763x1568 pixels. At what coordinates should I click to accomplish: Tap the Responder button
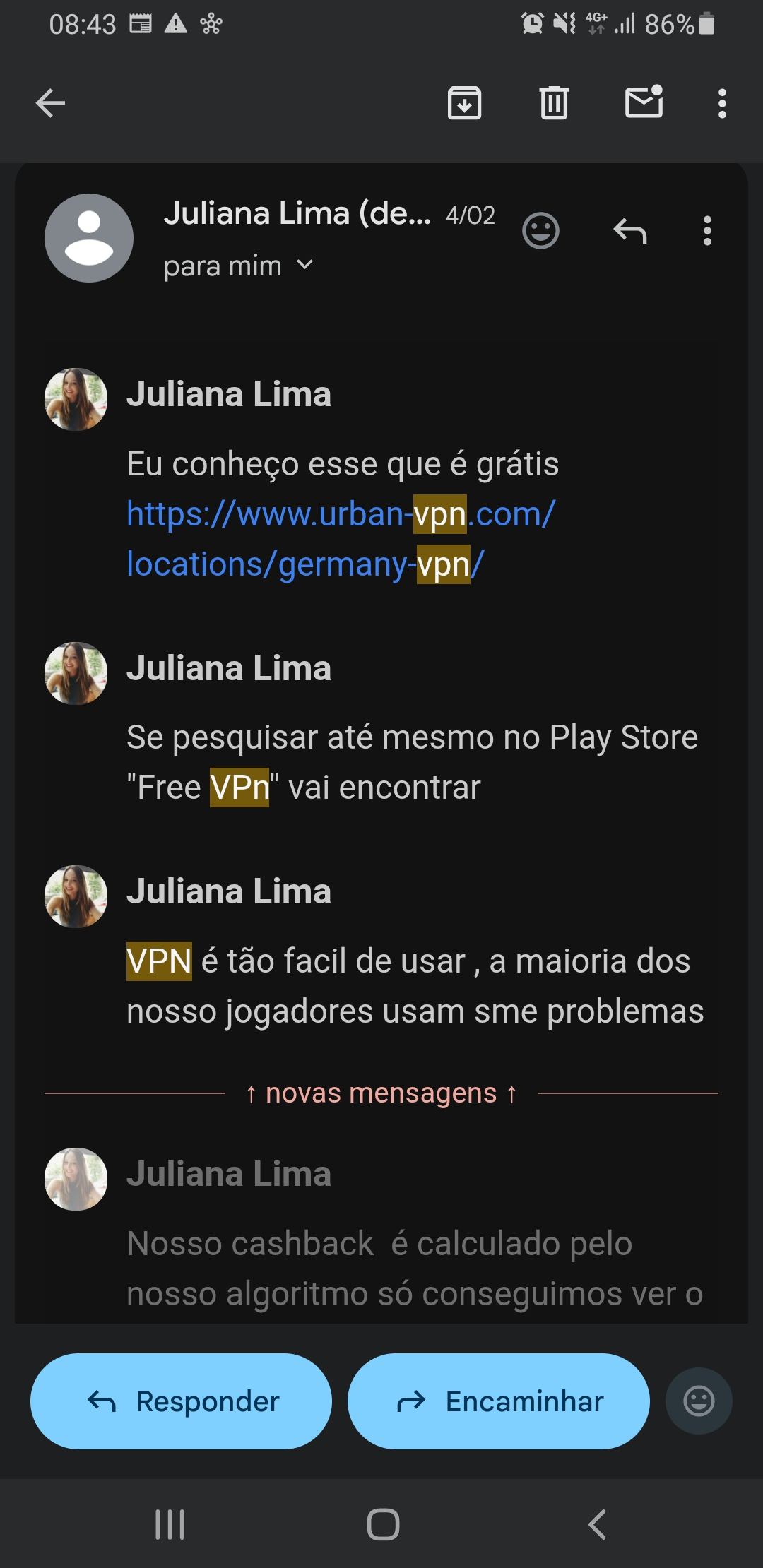click(x=181, y=1401)
